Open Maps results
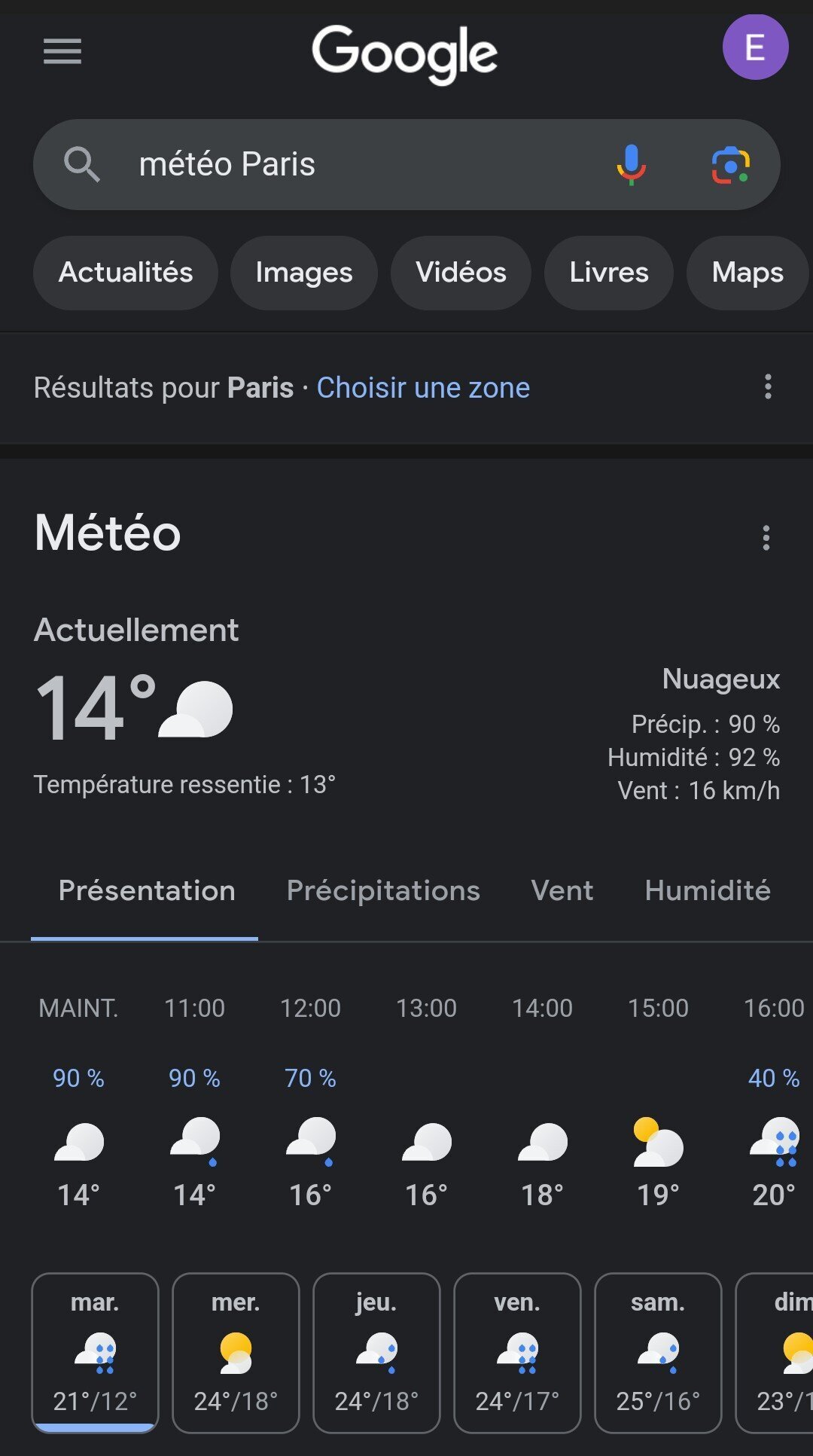813x1456 pixels. point(747,273)
